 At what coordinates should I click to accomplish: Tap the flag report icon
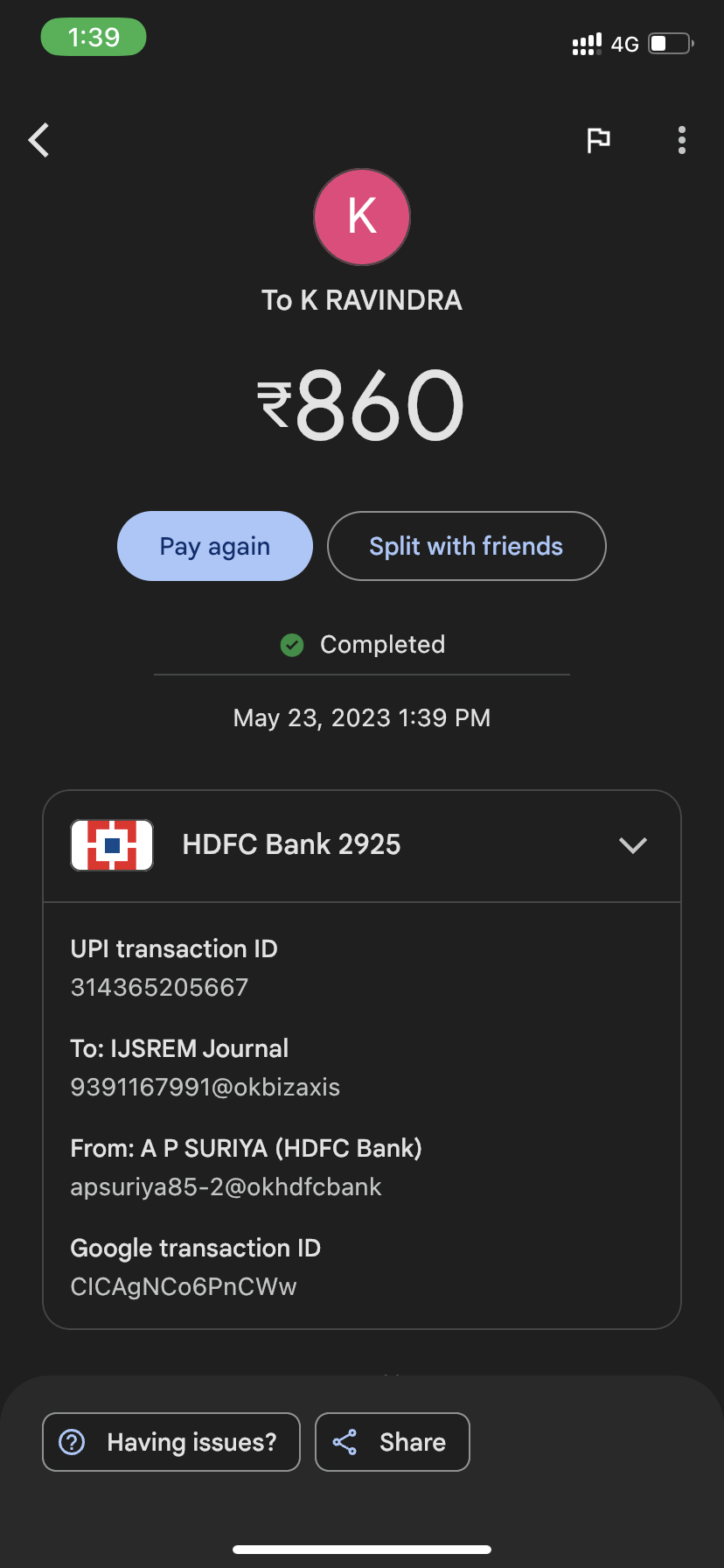point(598,140)
